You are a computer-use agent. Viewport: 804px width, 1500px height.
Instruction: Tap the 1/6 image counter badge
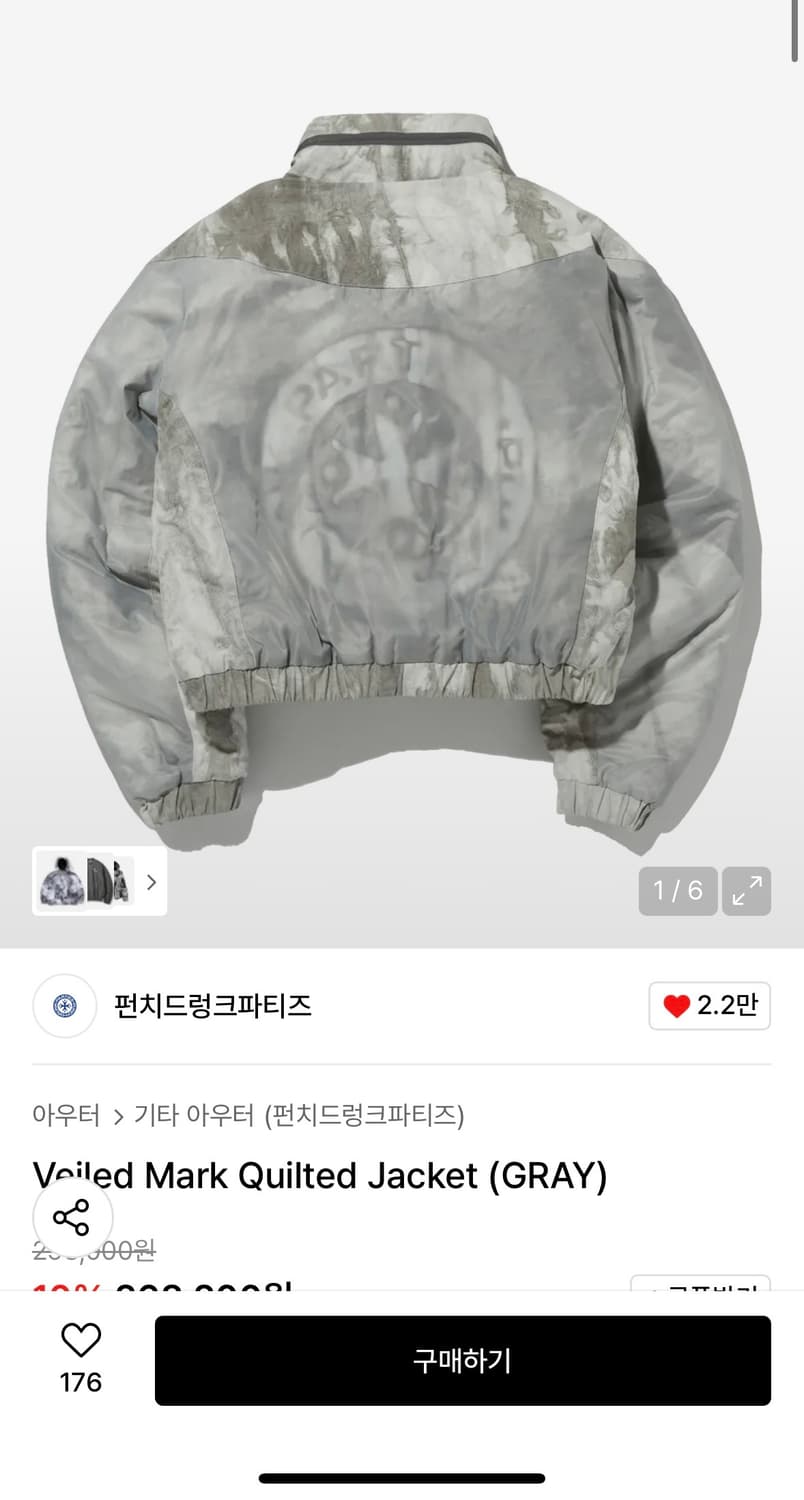point(678,890)
